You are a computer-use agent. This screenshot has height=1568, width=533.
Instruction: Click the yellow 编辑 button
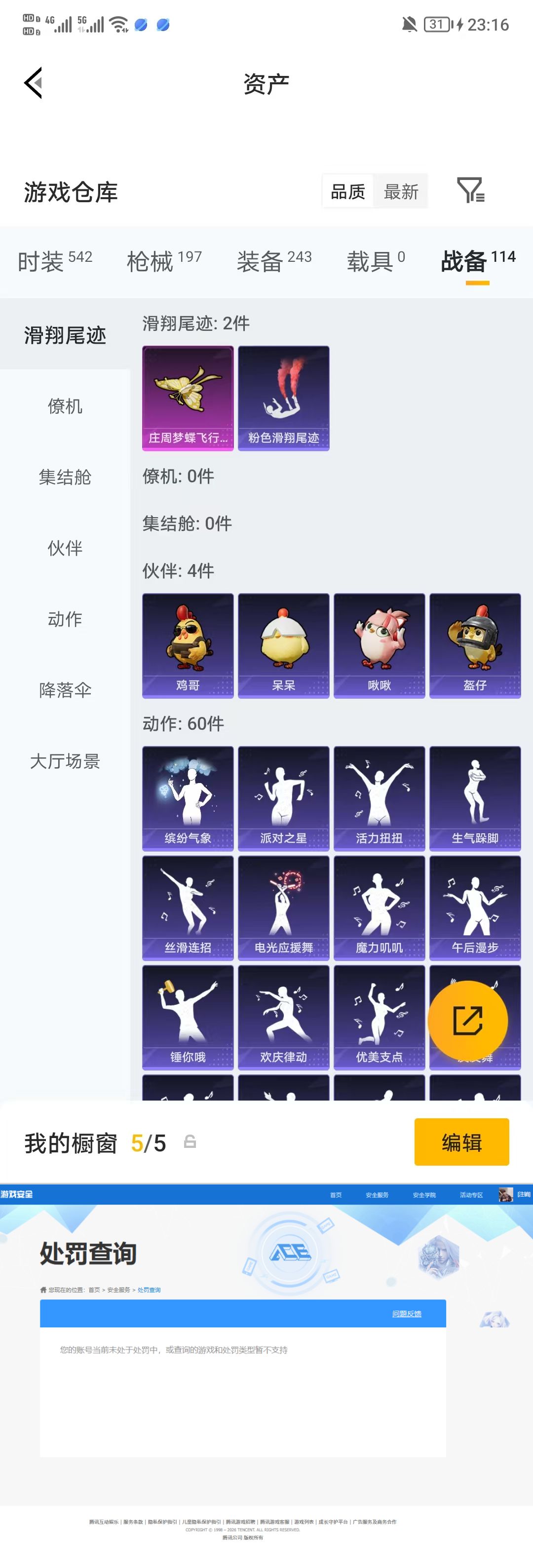[x=461, y=1142]
